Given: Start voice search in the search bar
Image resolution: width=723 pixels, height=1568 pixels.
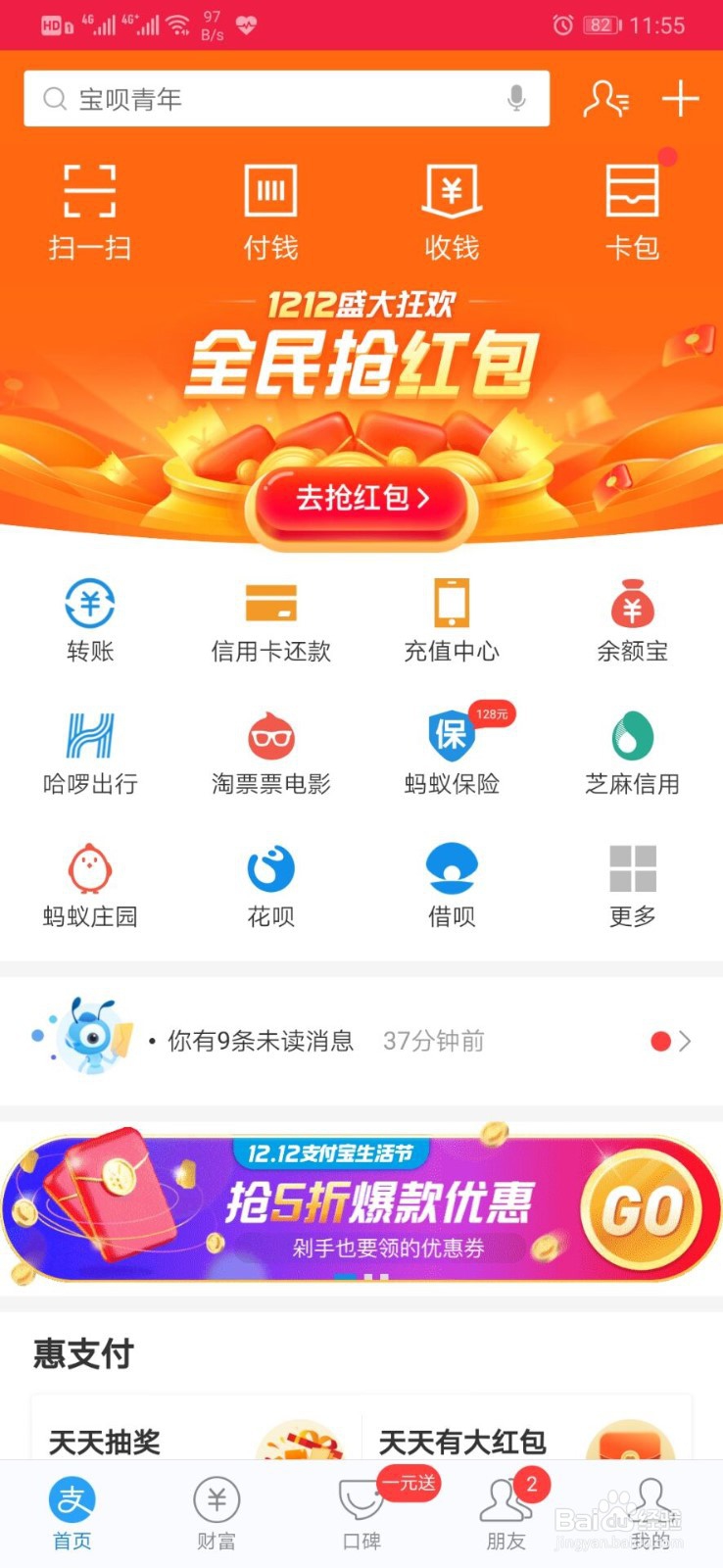Looking at the screenshot, I should pos(516,98).
